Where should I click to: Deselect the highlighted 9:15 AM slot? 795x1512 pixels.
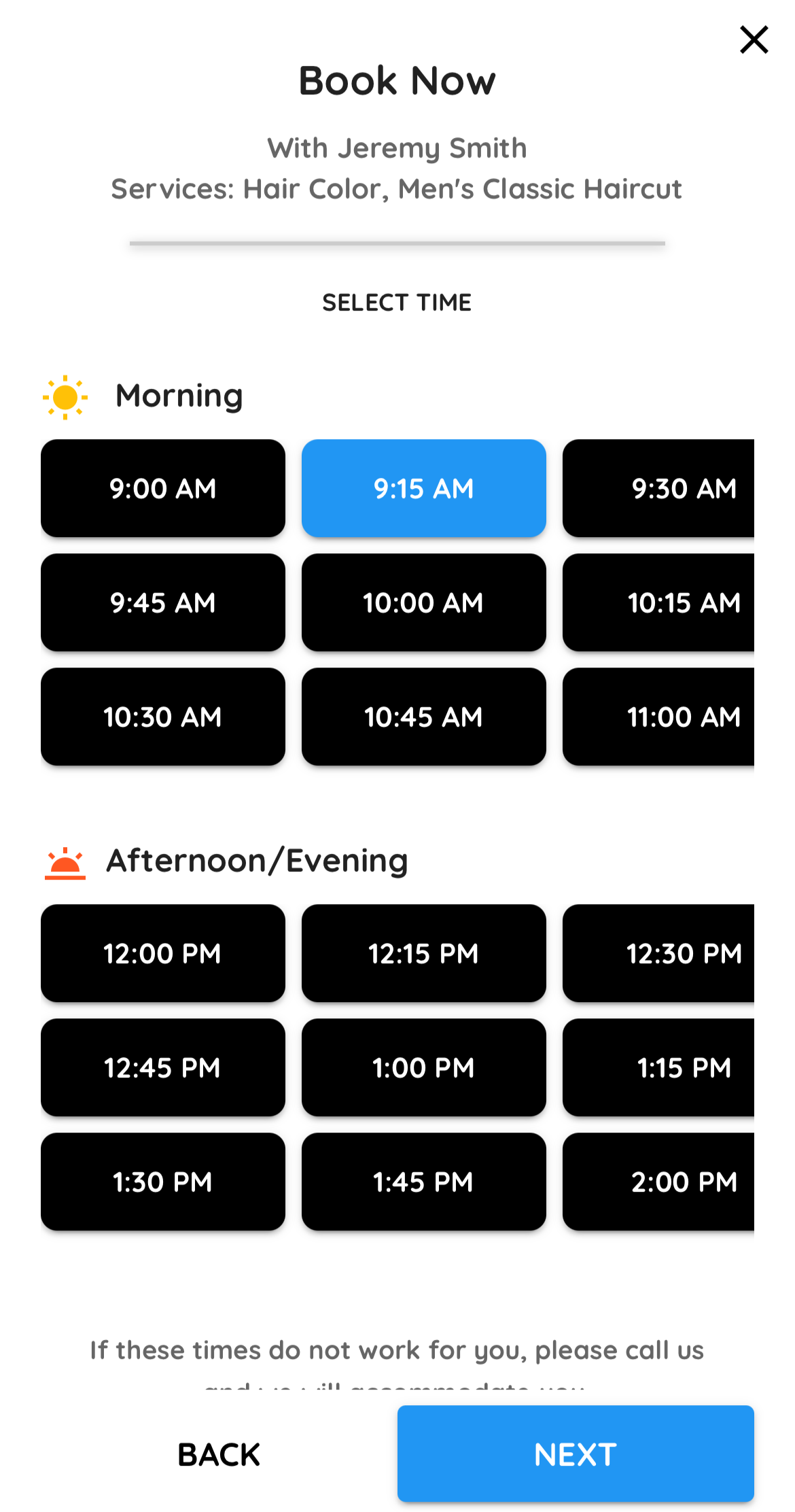click(423, 488)
